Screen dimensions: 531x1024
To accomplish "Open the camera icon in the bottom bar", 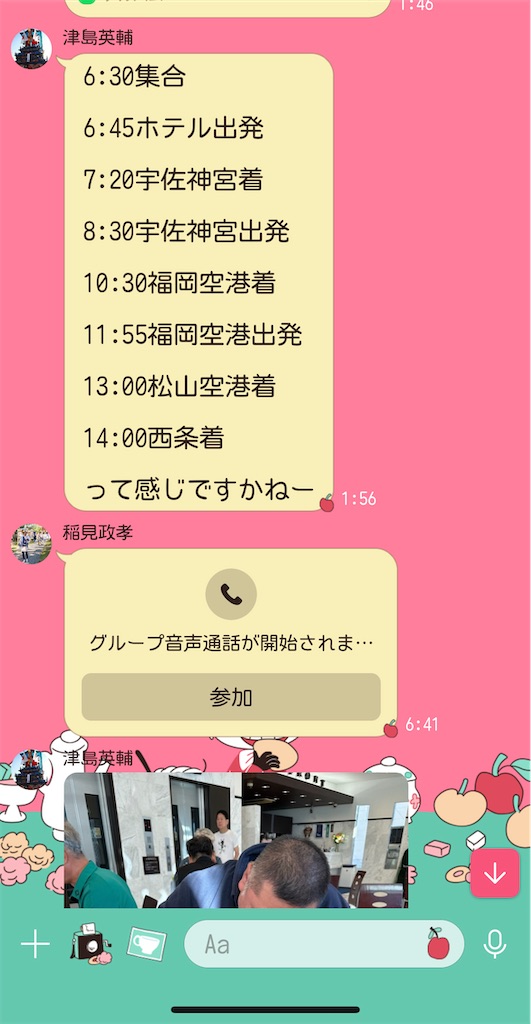I will pos(90,943).
